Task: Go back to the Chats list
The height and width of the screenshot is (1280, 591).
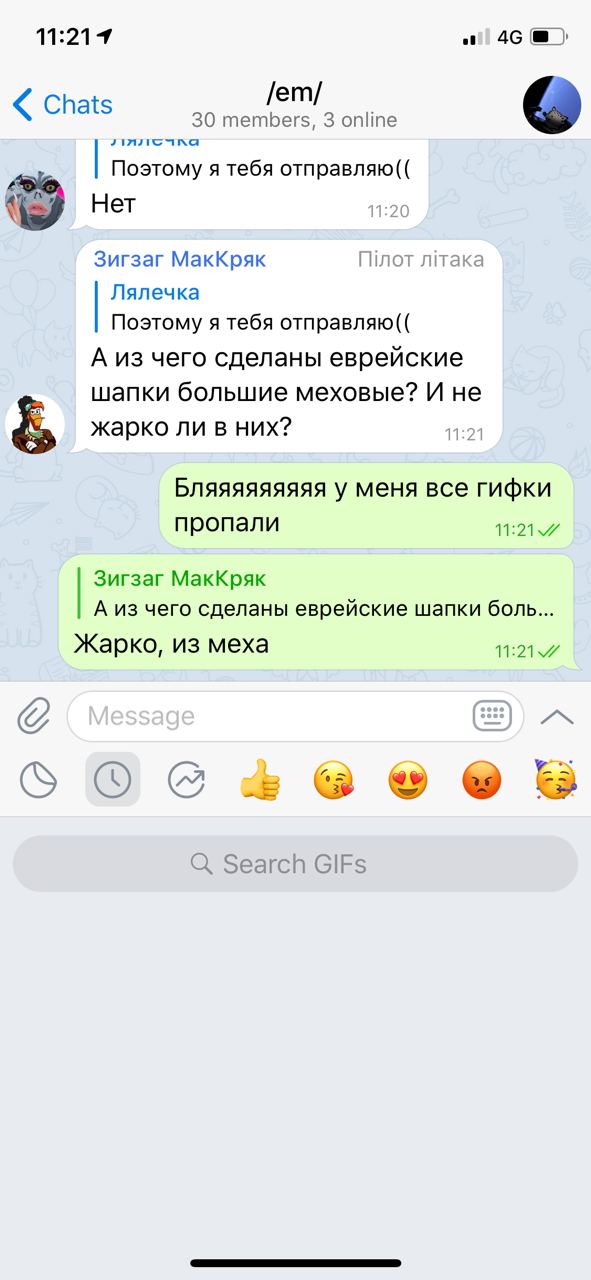Action: pyautogui.click(x=62, y=104)
